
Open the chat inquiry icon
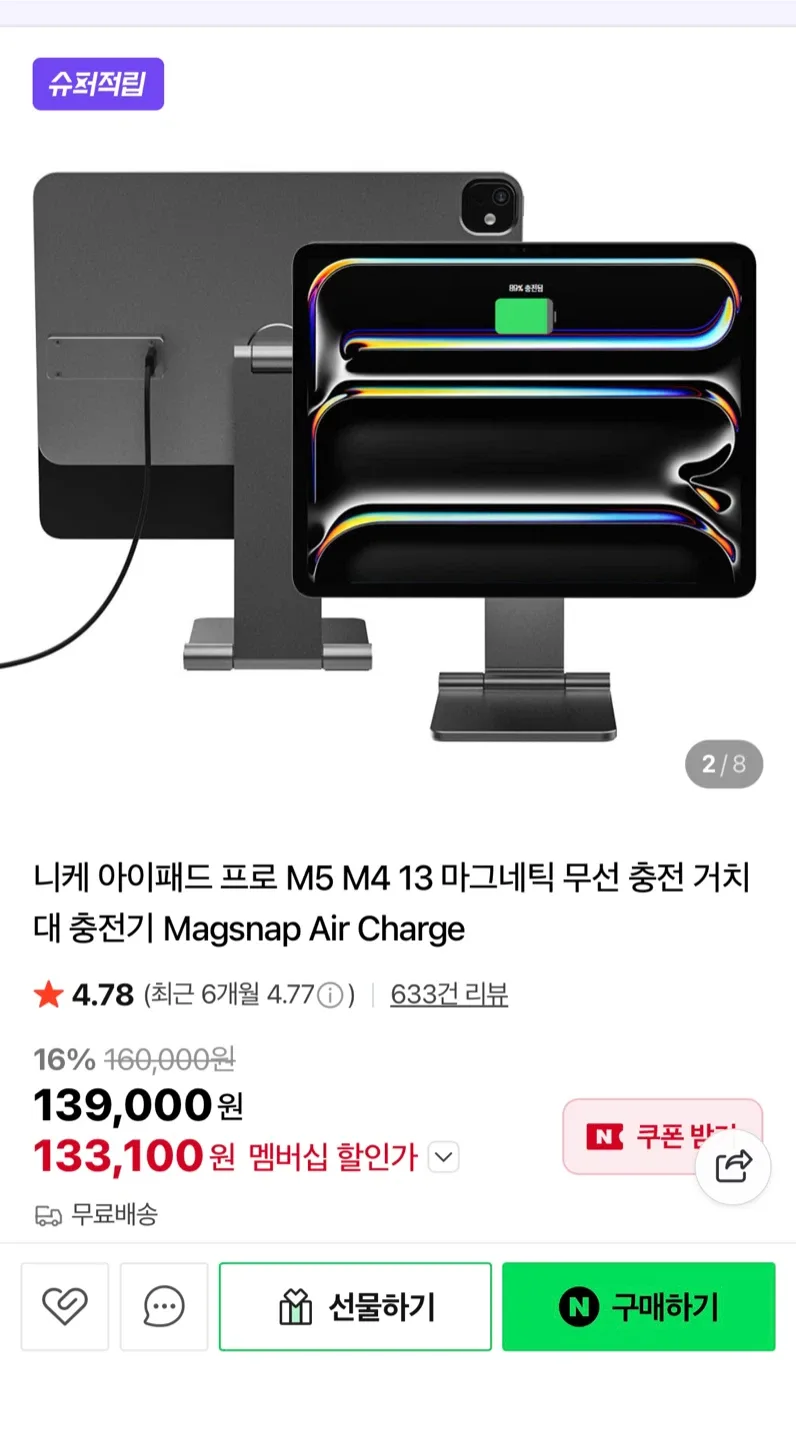(164, 1306)
